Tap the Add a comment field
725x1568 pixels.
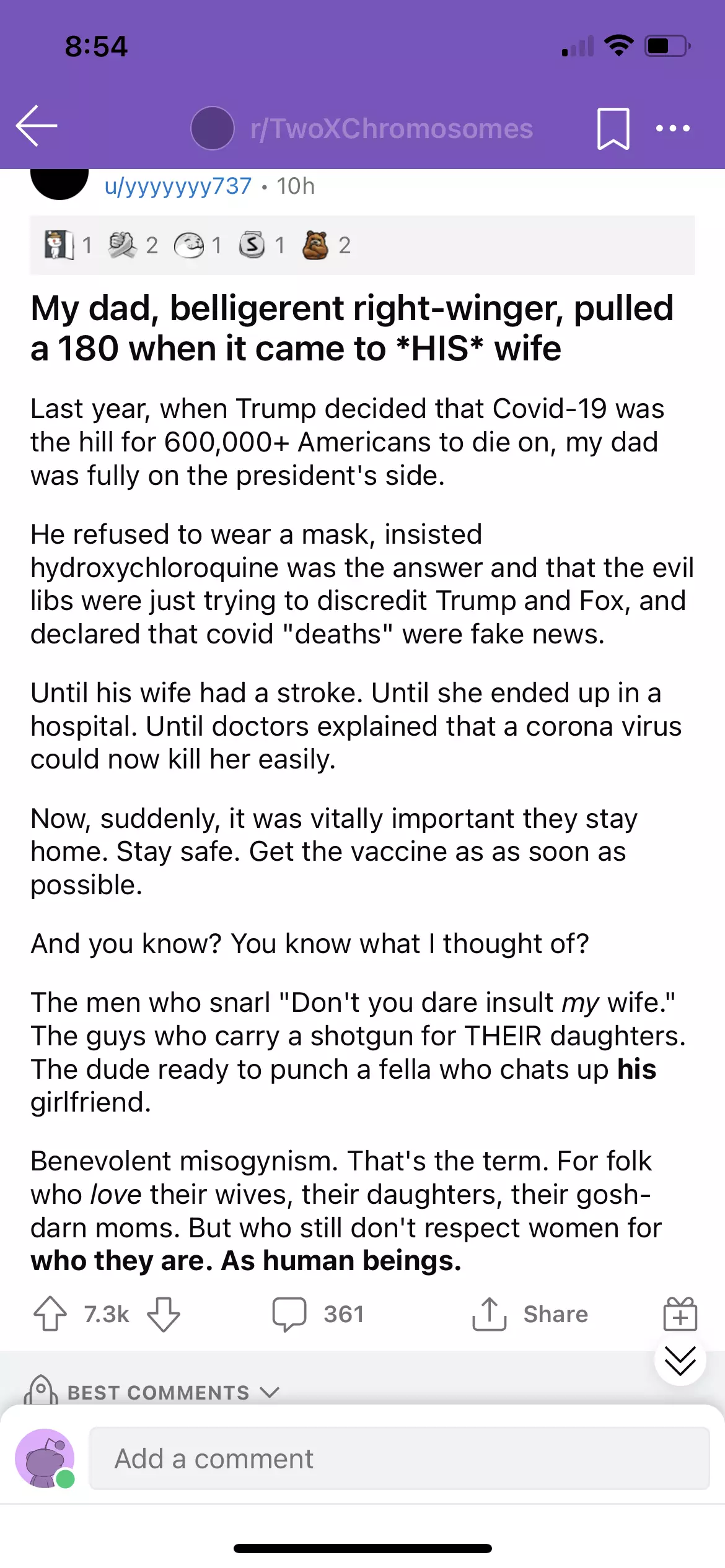(x=399, y=1458)
